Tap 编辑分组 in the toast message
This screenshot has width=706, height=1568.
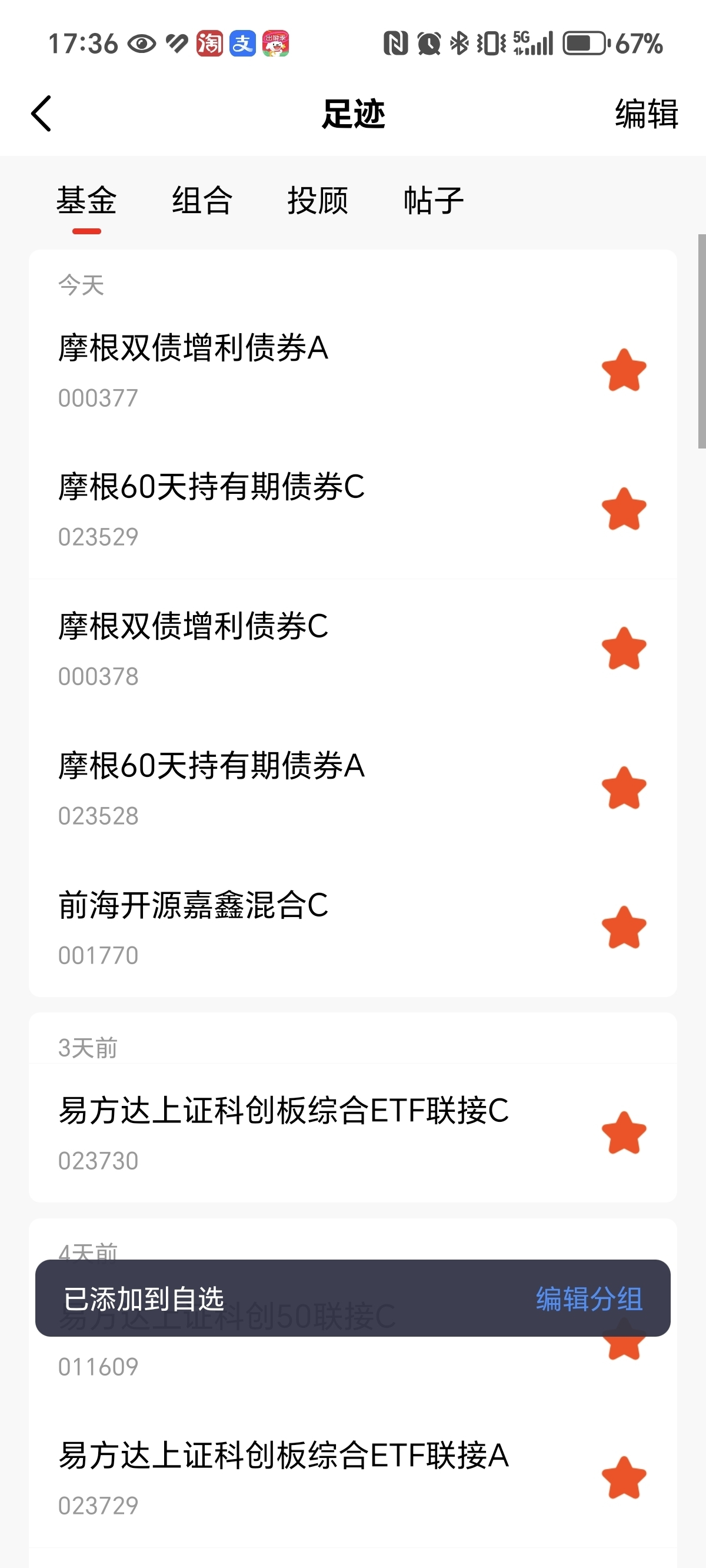point(589,1298)
